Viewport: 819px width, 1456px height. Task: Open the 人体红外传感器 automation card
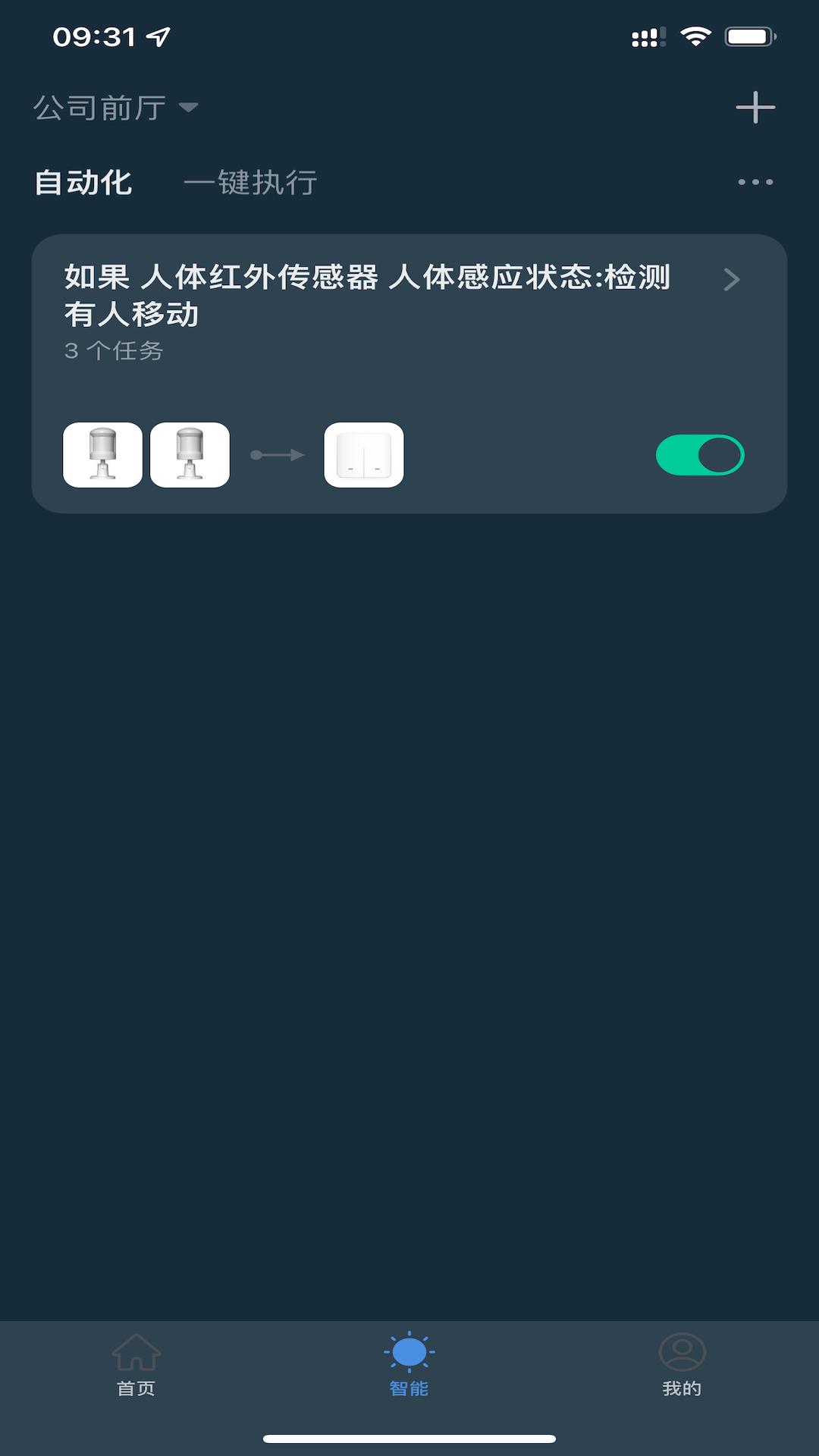409,373
